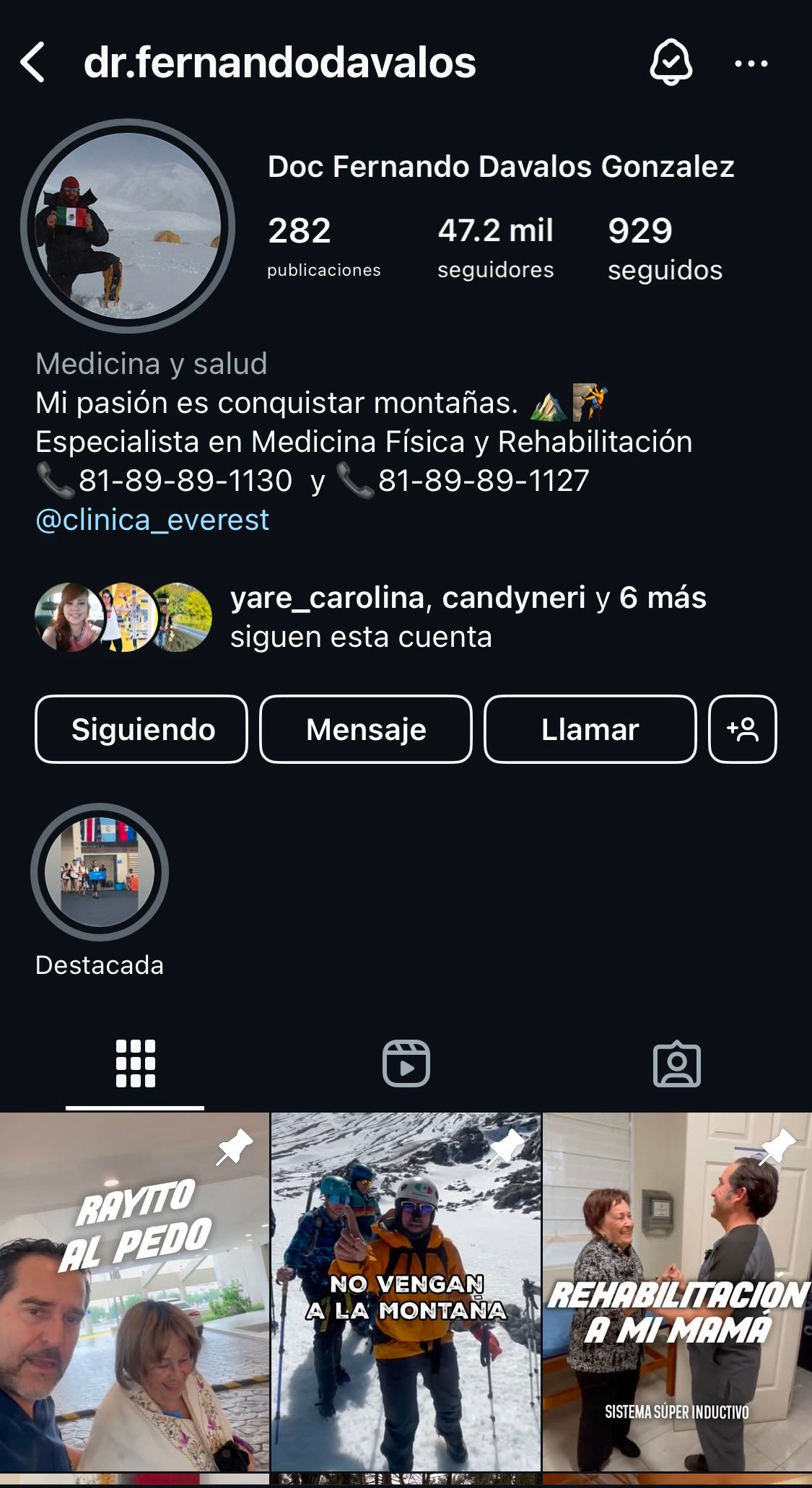
Task: Switch to the posts grid tab
Action: pyautogui.click(x=135, y=1063)
